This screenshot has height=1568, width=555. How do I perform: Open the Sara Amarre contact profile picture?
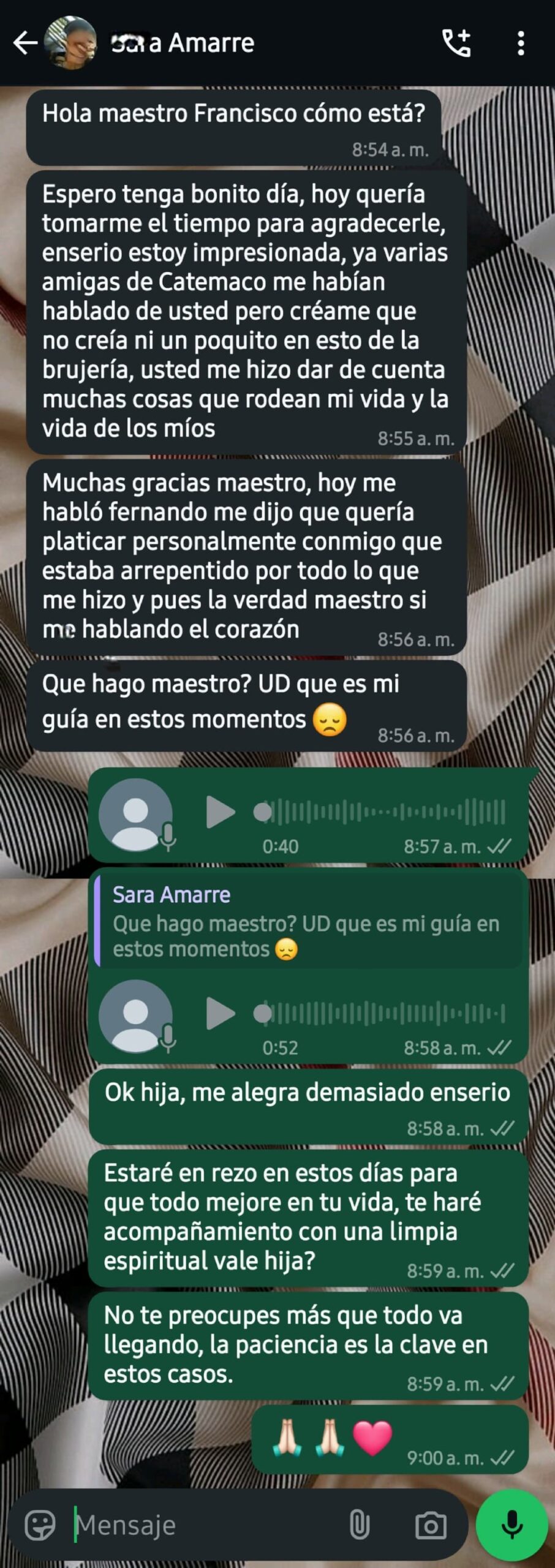71,43
